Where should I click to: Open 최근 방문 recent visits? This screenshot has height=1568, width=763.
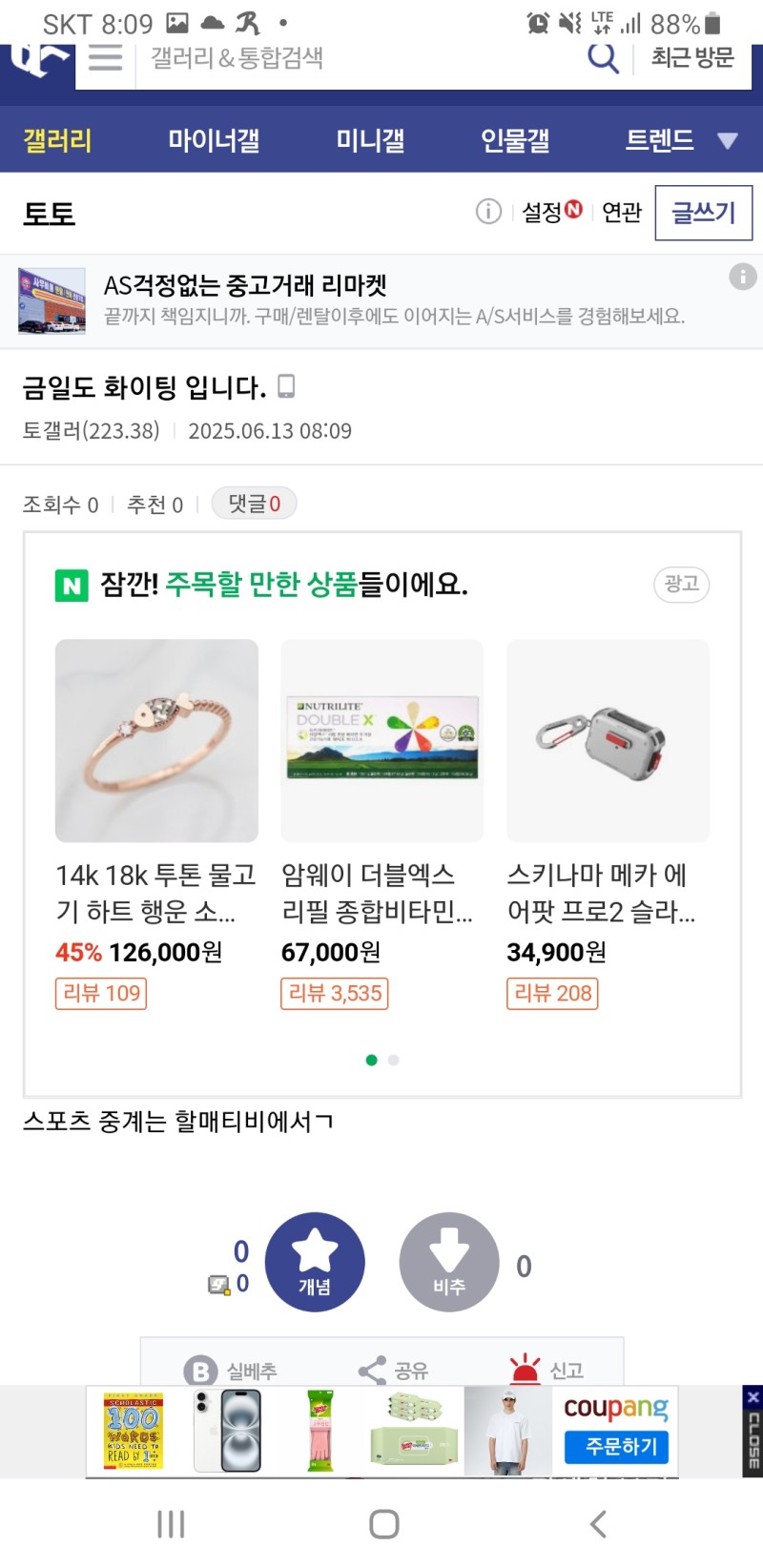692,58
